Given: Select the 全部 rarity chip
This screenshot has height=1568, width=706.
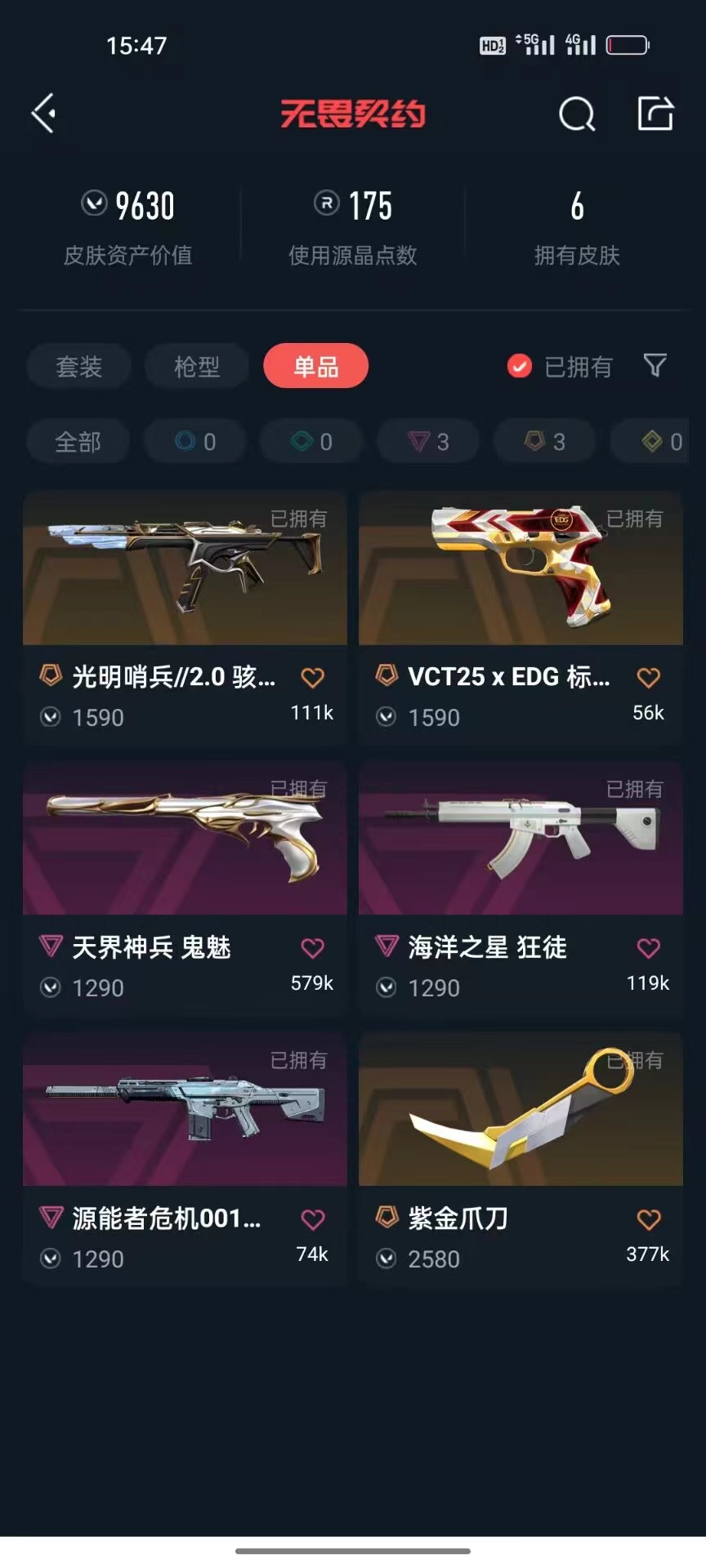Looking at the screenshot, I should pyautogui.click(x=78, y=442).
